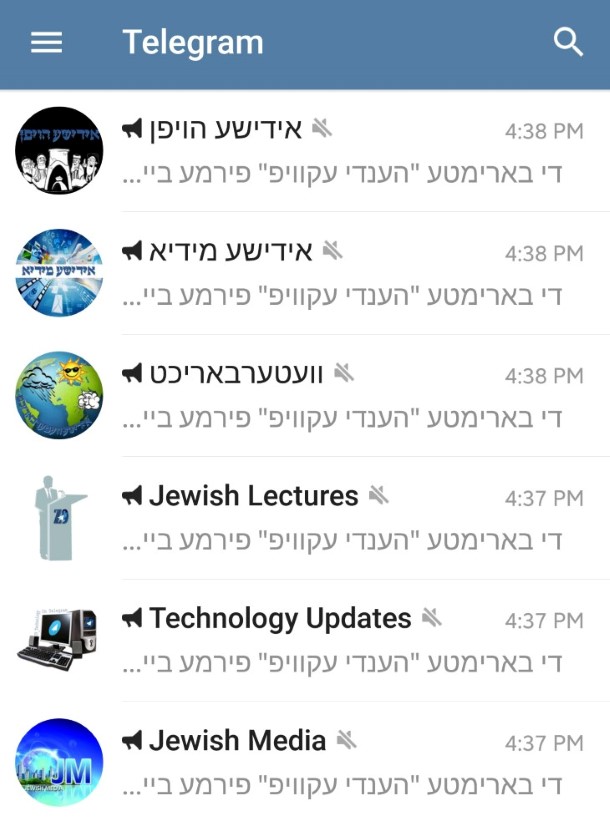Tap the search magnifier icon

tap(568, 43)
